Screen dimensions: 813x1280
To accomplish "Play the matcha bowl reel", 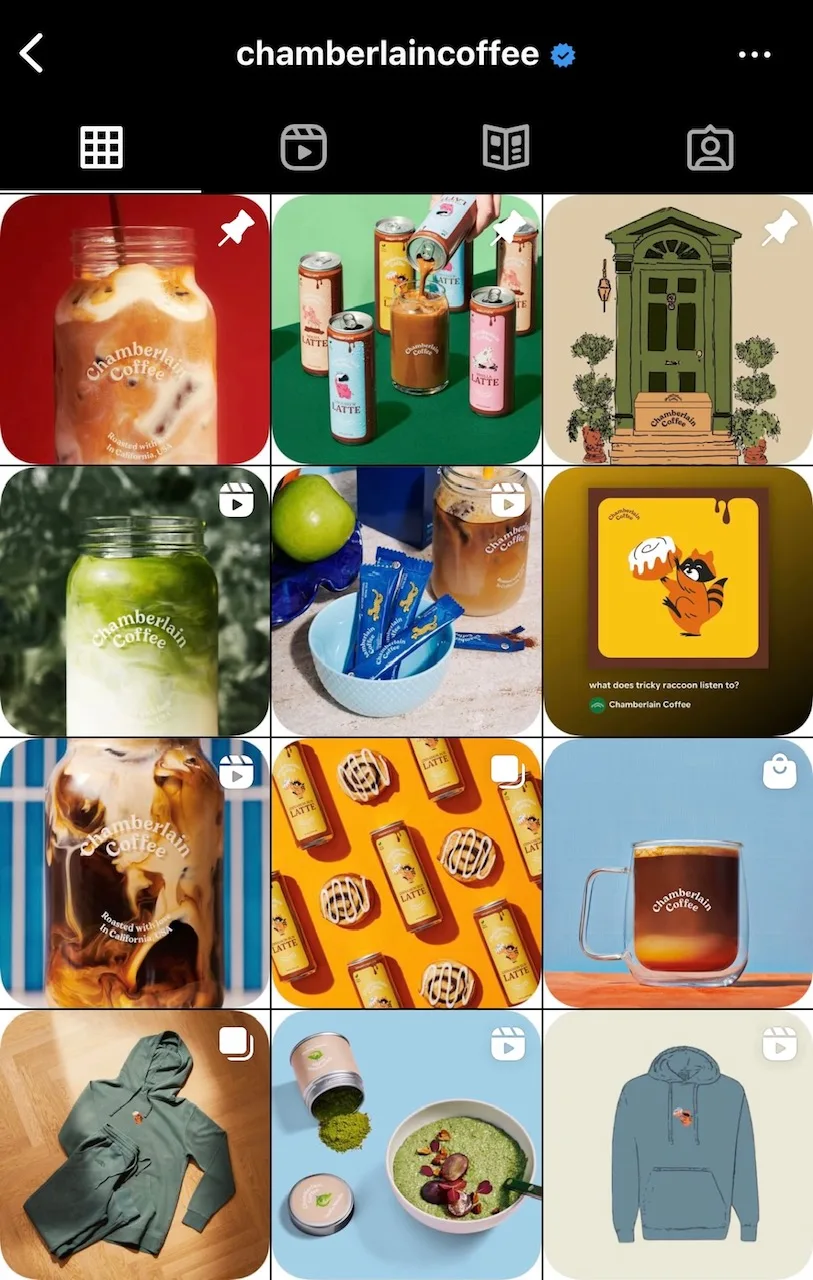I will click(x=406, y=1144).
